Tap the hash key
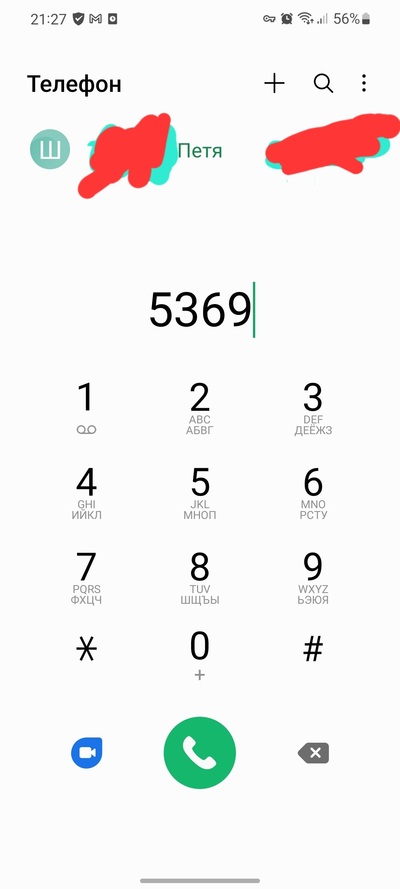The height and width of the screenshot is (889, 400). [x=313, y=649]
